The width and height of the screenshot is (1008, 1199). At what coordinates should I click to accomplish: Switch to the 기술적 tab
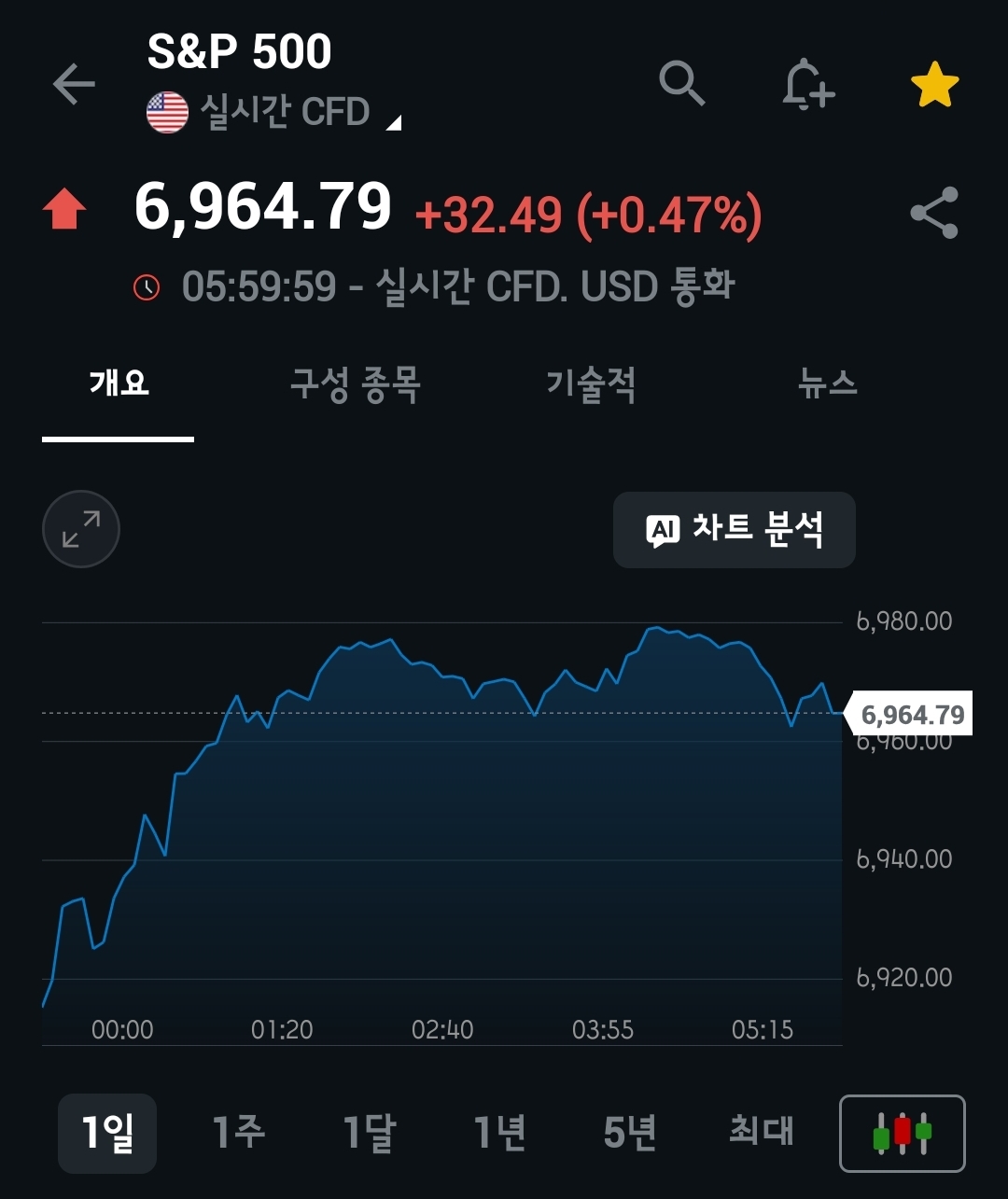591,383
